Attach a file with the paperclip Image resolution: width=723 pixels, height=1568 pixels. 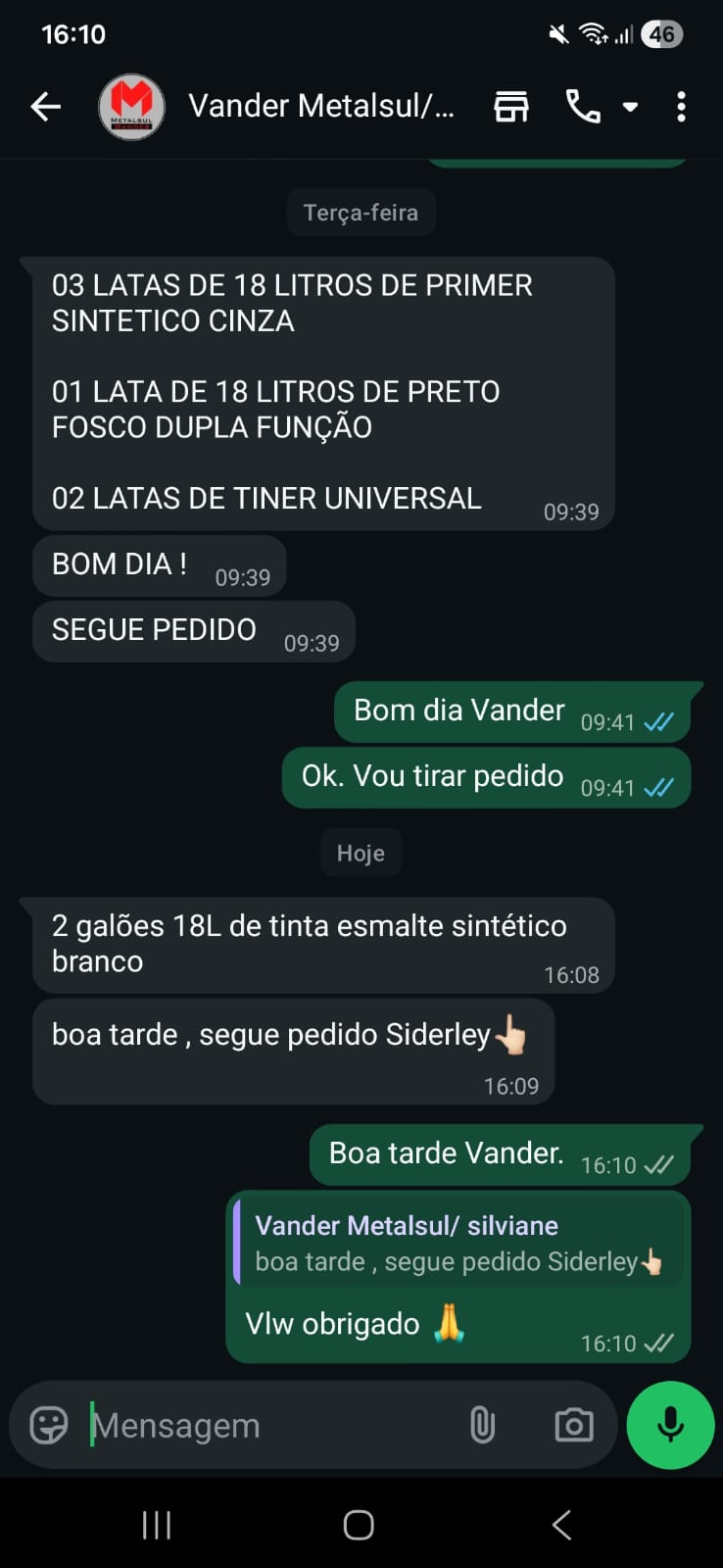point(482,1425)
